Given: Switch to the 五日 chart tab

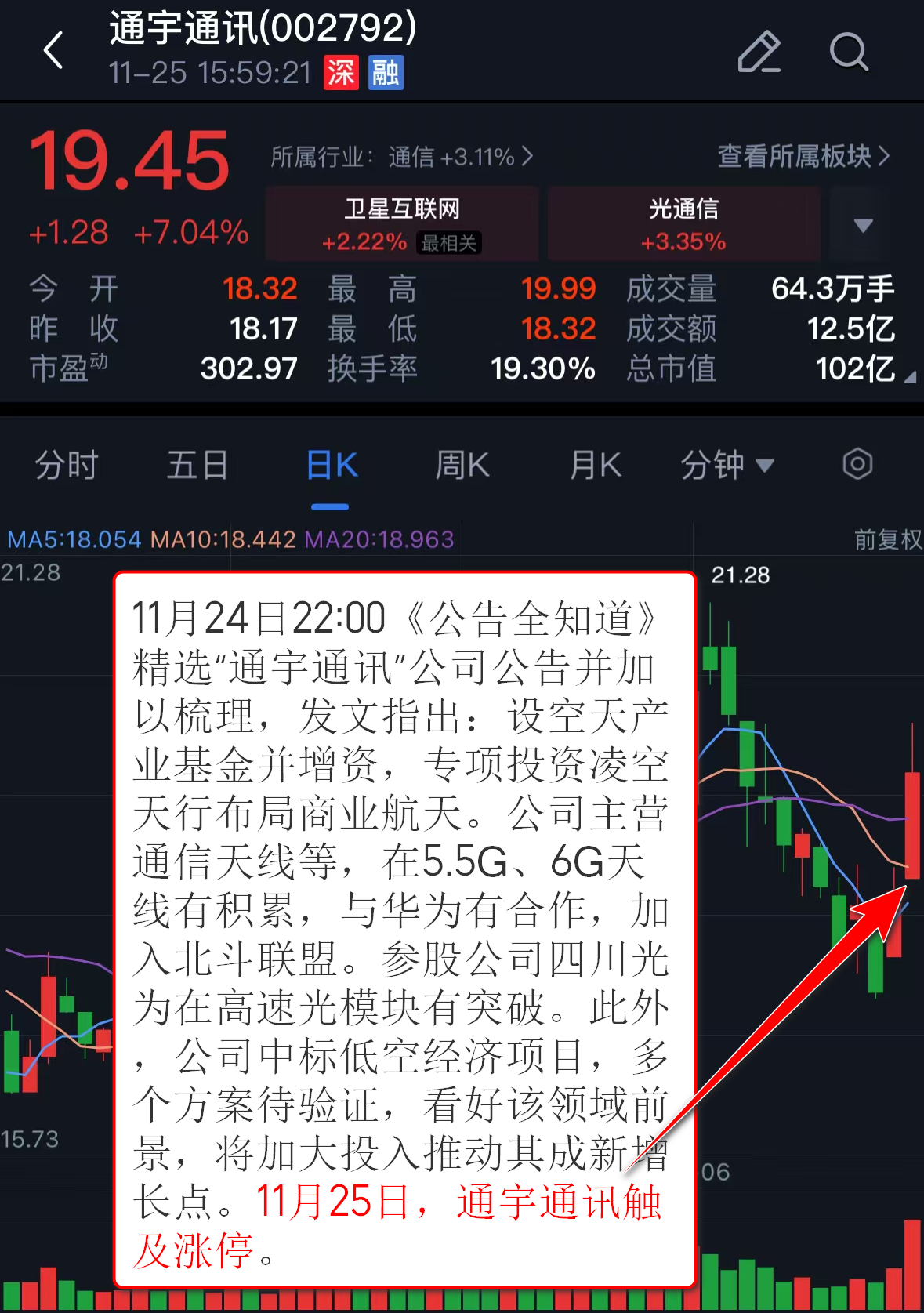Looking at the screenshot, I should [x=197, y=466].
